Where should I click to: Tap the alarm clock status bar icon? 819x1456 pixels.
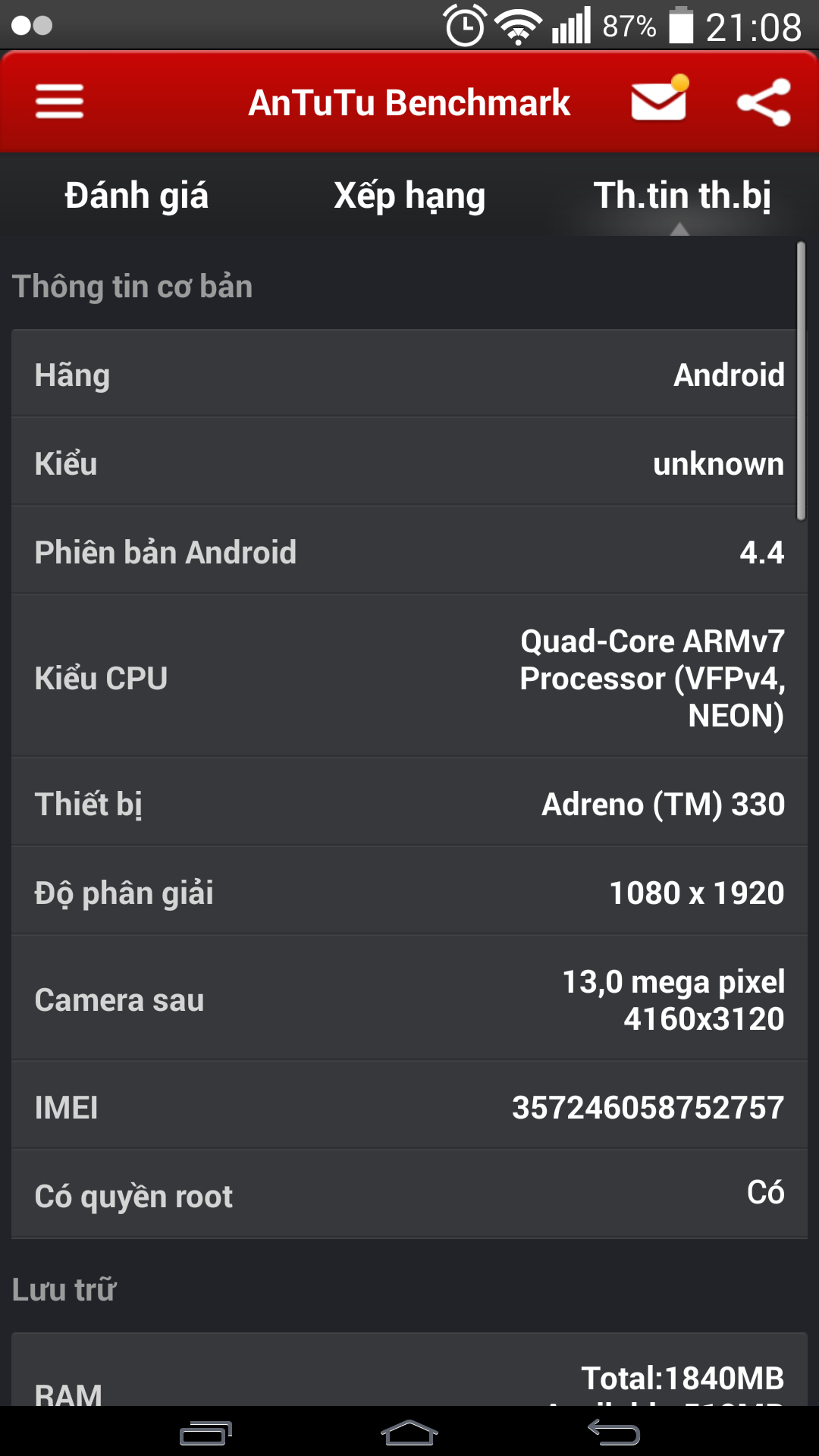[x=465, y=25]
